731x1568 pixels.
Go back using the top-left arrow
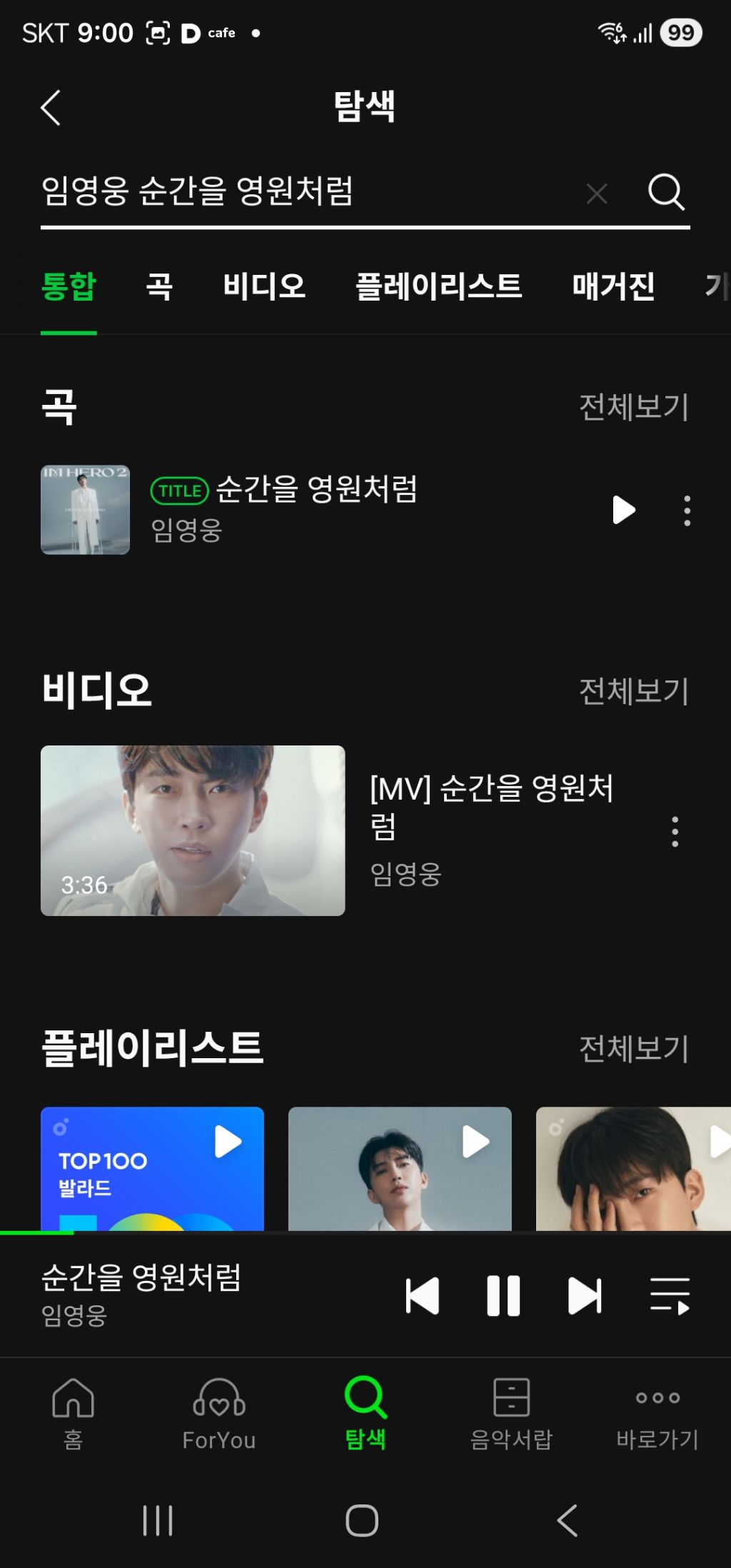click(51, 108)
